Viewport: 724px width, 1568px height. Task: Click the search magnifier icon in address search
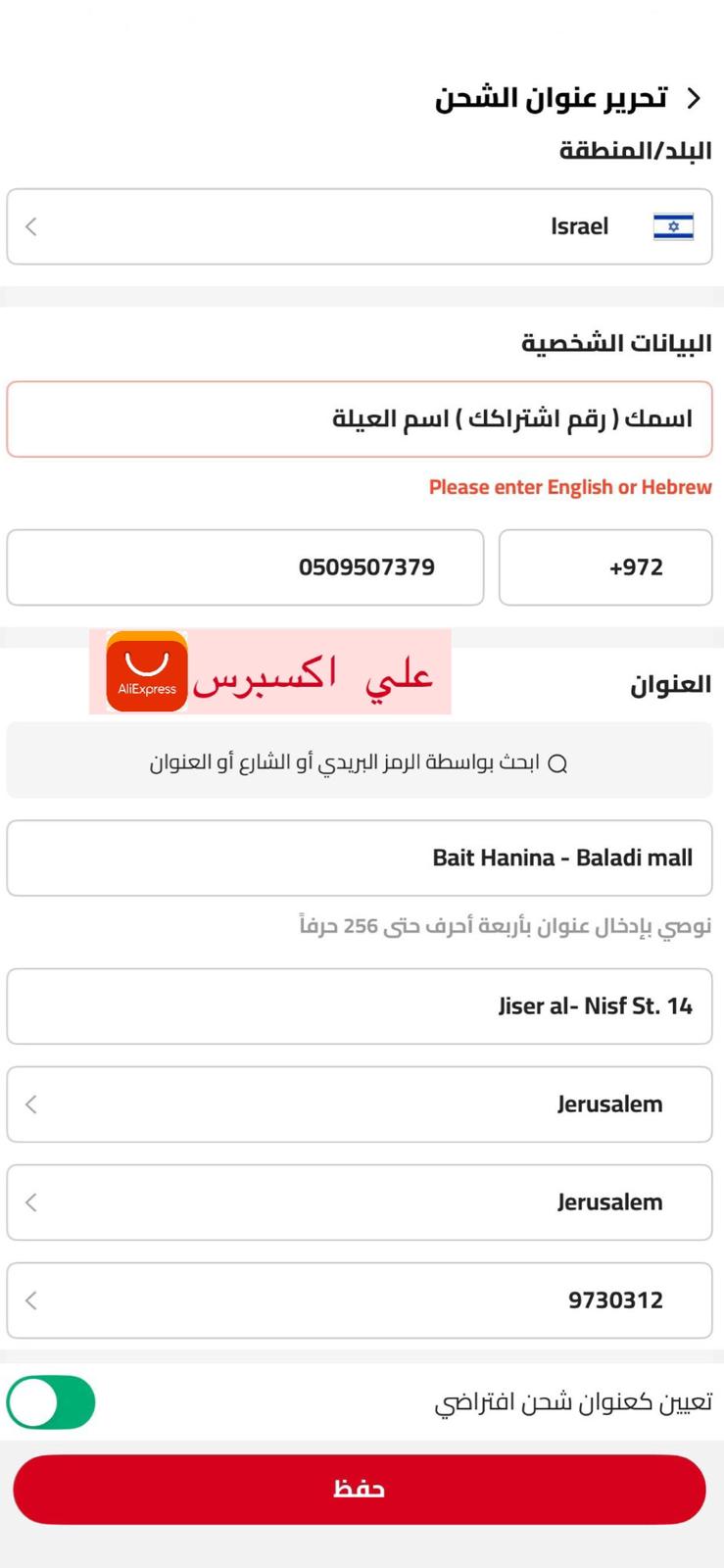[x=556, y=759]
